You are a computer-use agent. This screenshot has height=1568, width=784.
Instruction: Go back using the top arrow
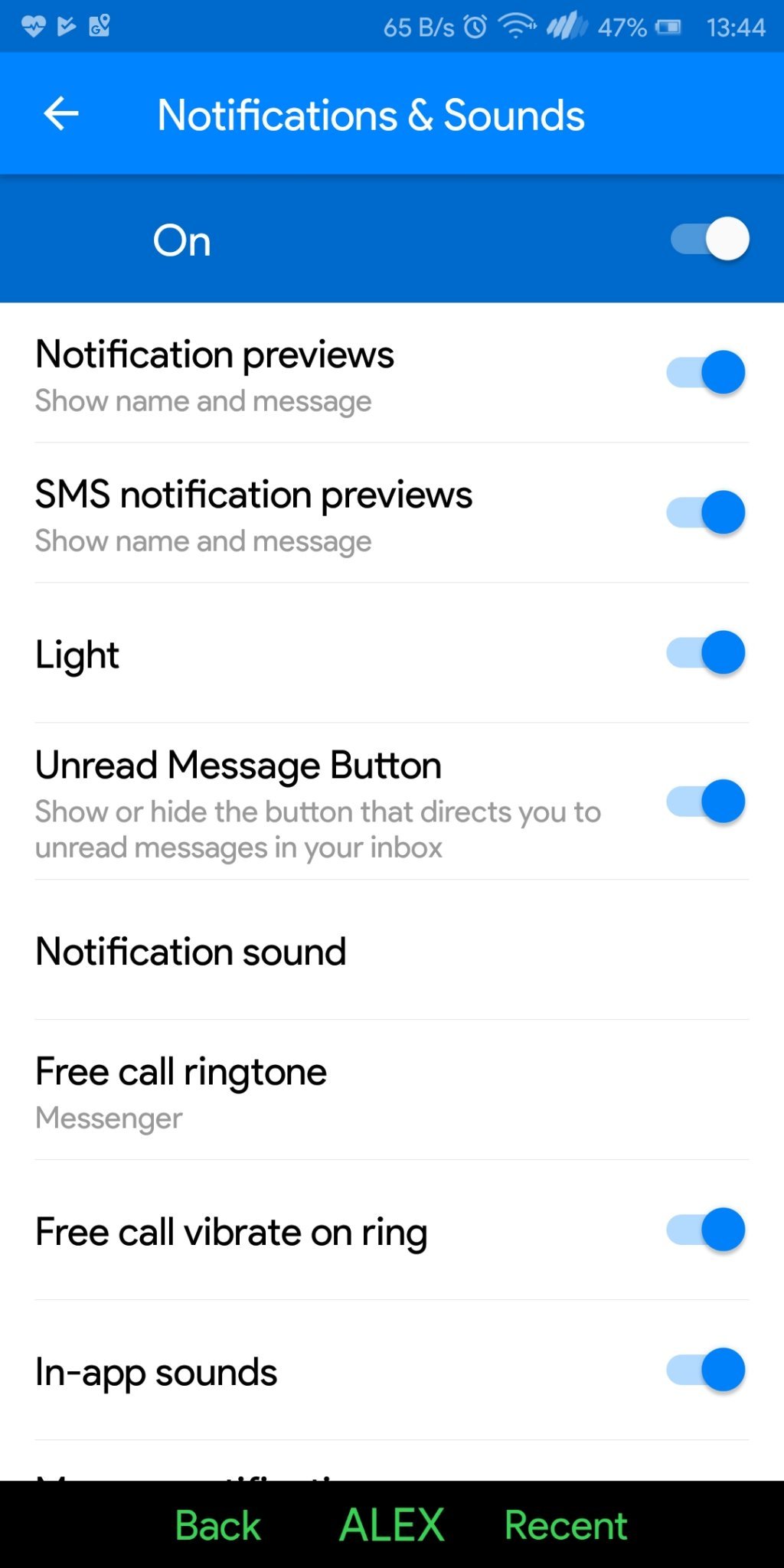[61, 114]
